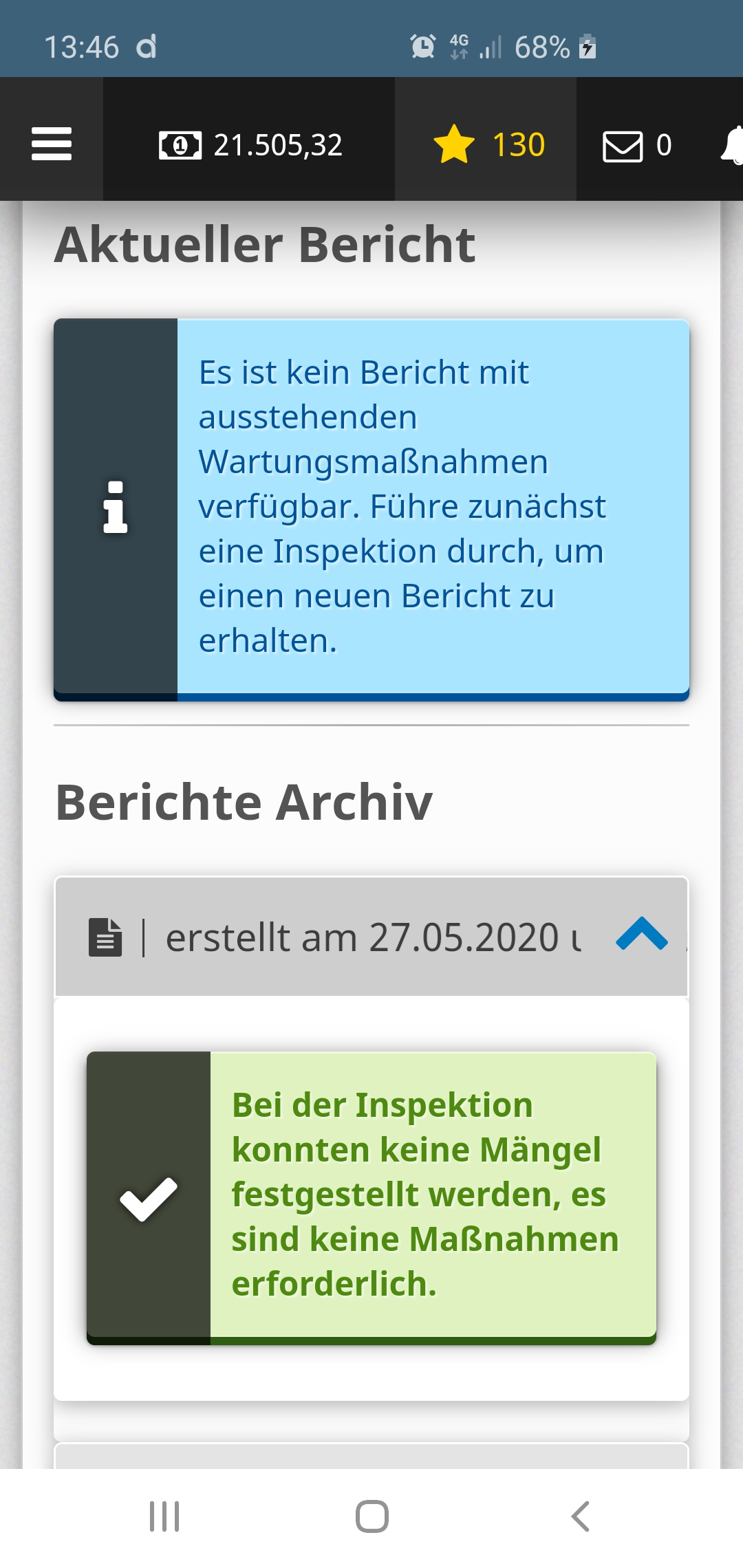
Task: Go to the home screen
Action: point(371,1516)
